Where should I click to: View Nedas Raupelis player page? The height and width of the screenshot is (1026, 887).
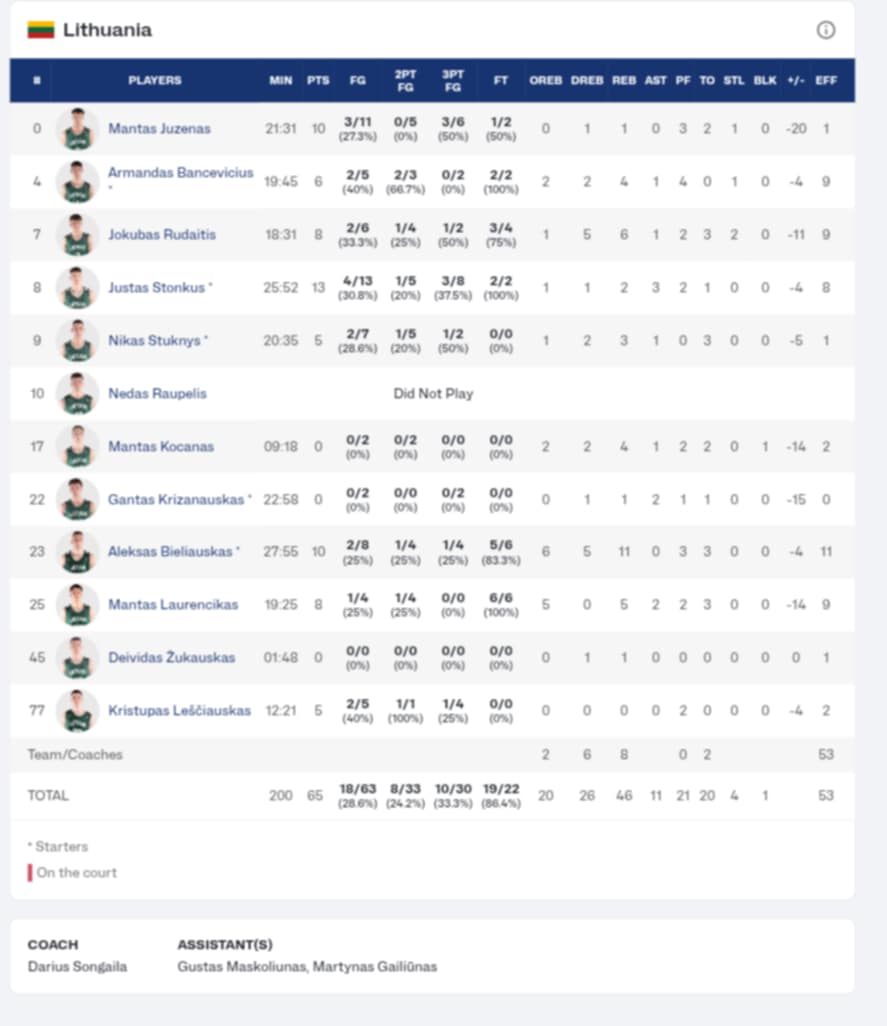[157, 393]
